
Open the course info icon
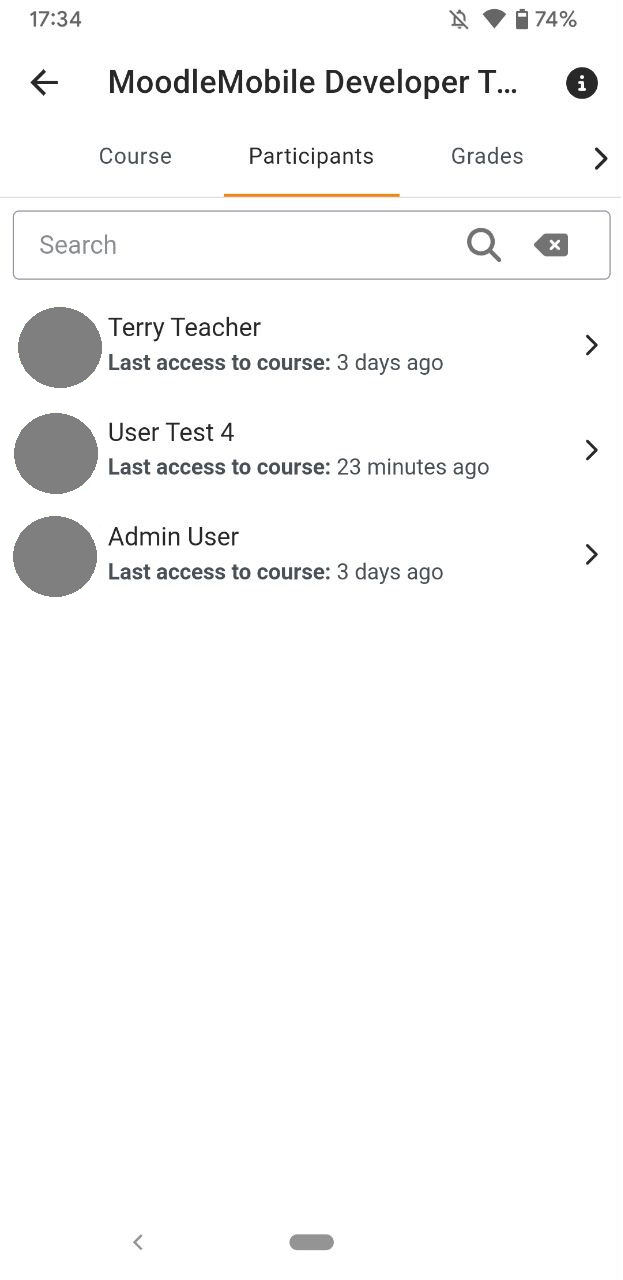(x=582, y=83)
